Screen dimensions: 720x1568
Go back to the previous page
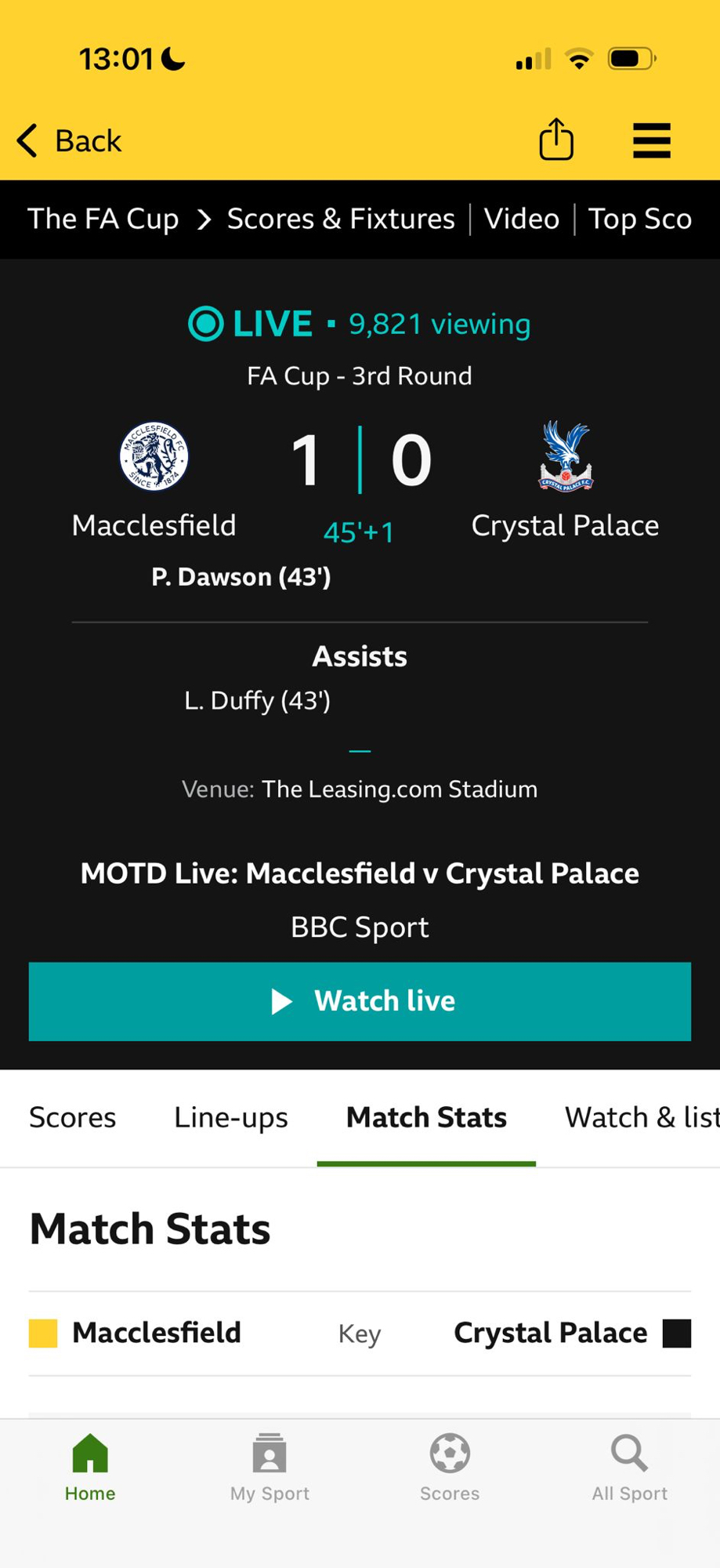tap(70, 141)
